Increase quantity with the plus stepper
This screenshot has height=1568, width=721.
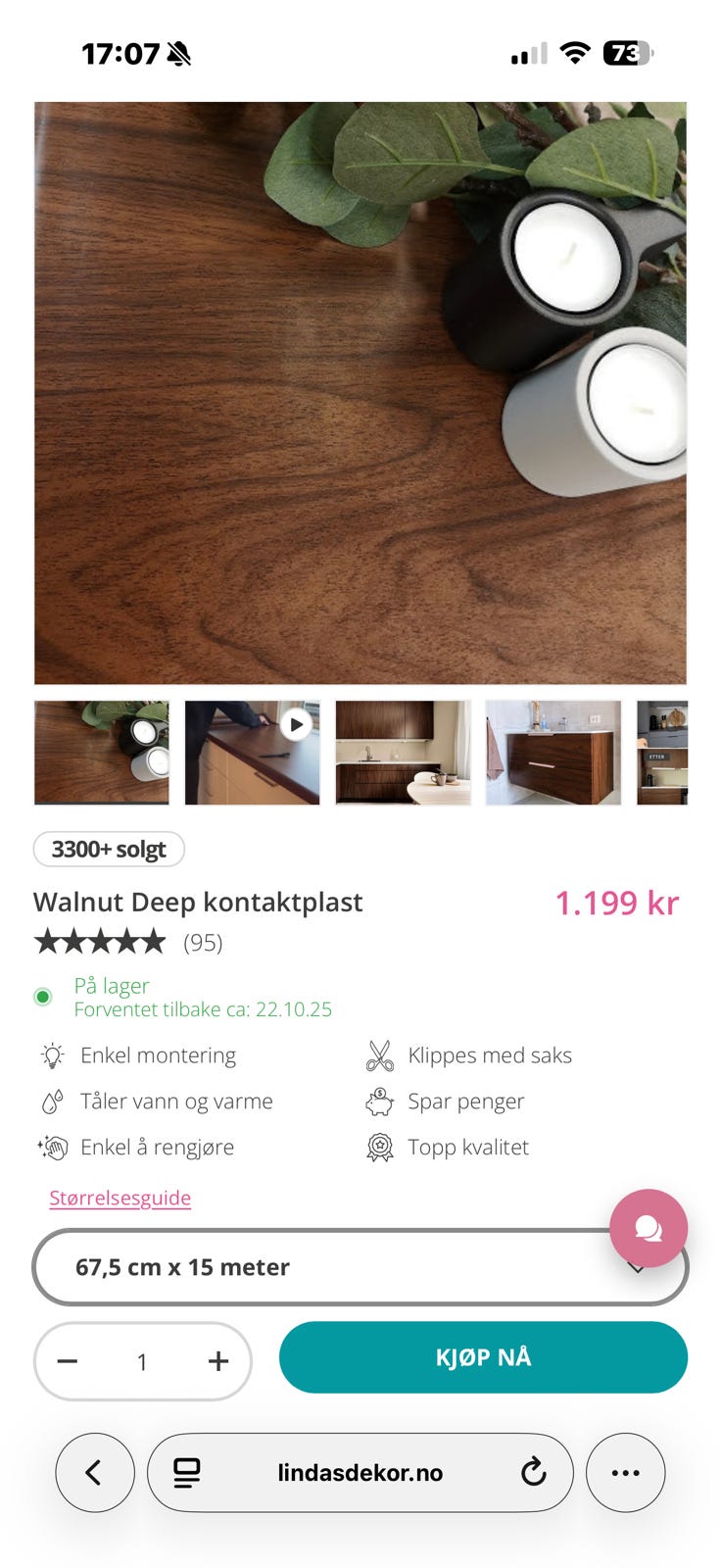[x=217, y=1361]
